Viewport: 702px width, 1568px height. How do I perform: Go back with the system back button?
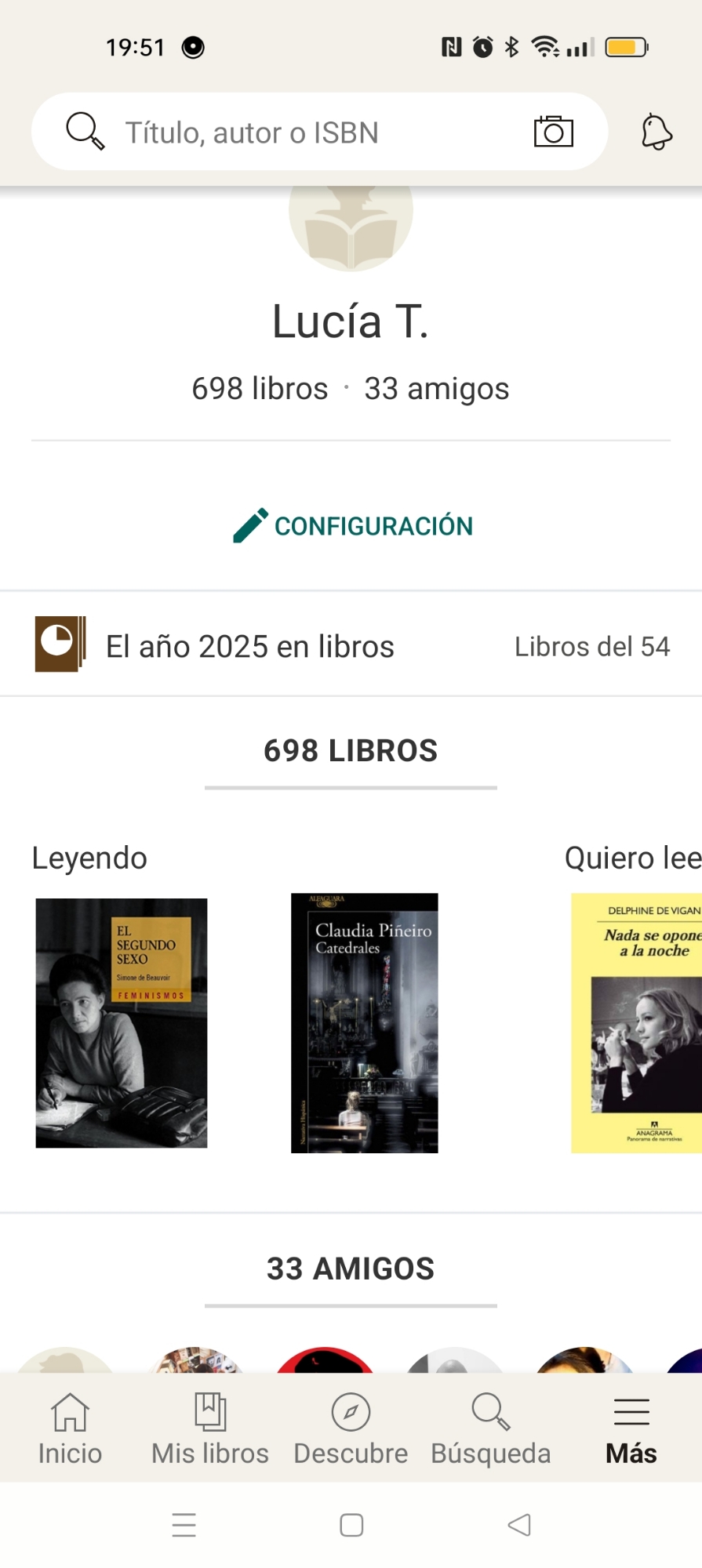point(519,1525)
